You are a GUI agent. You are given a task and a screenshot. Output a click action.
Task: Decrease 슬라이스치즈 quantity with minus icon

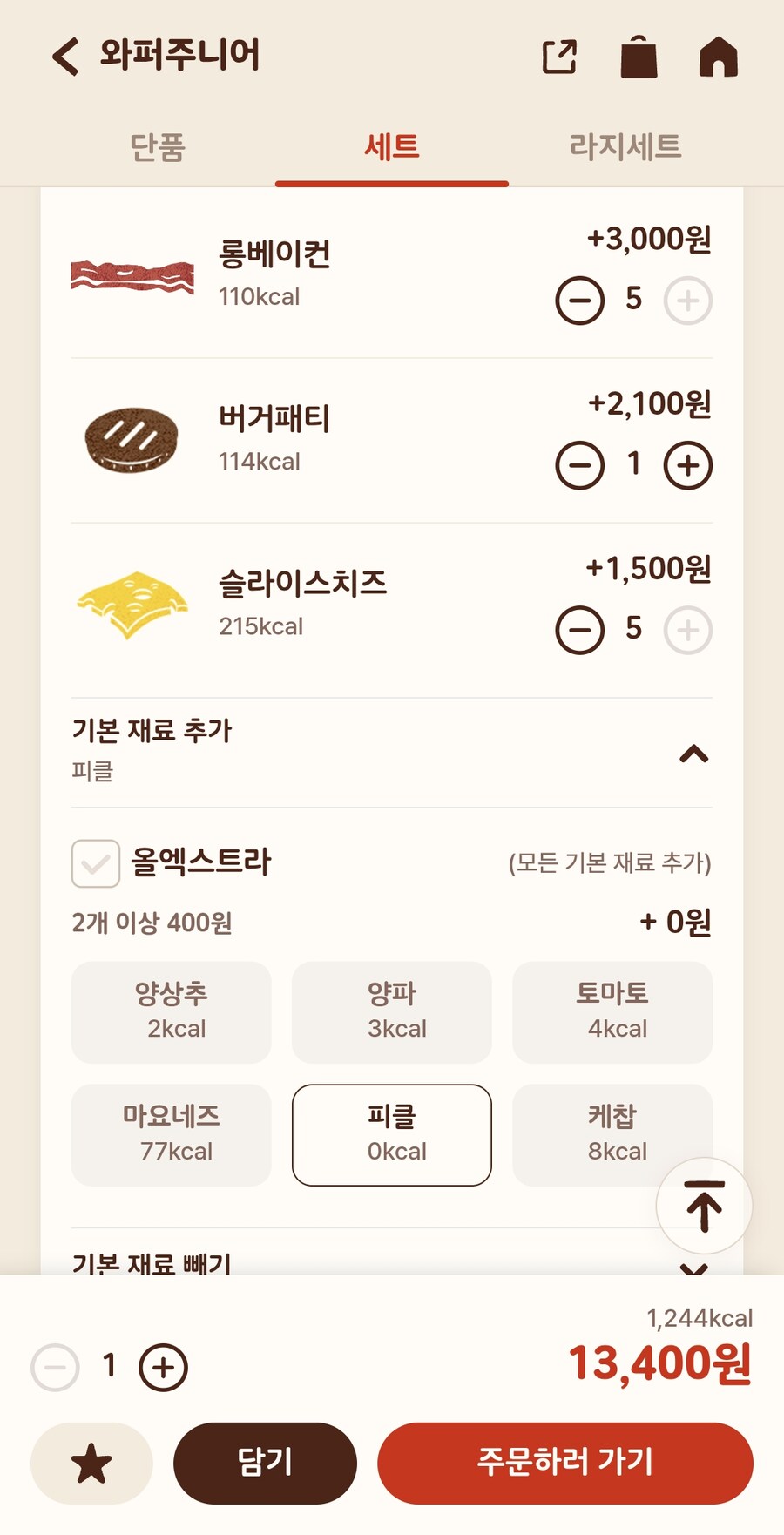click(580, 629)
